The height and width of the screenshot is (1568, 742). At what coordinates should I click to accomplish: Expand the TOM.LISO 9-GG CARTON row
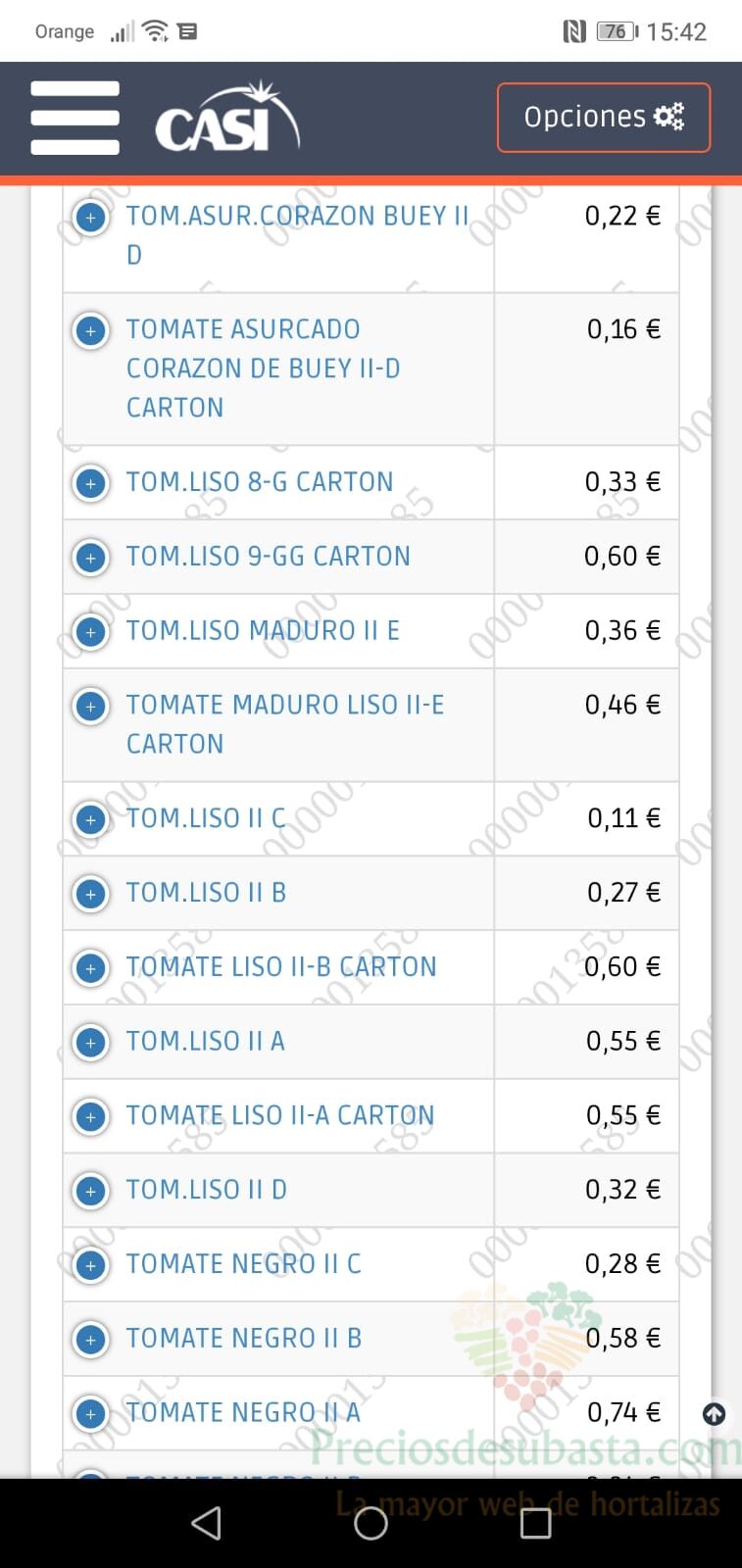click(91, 558)
